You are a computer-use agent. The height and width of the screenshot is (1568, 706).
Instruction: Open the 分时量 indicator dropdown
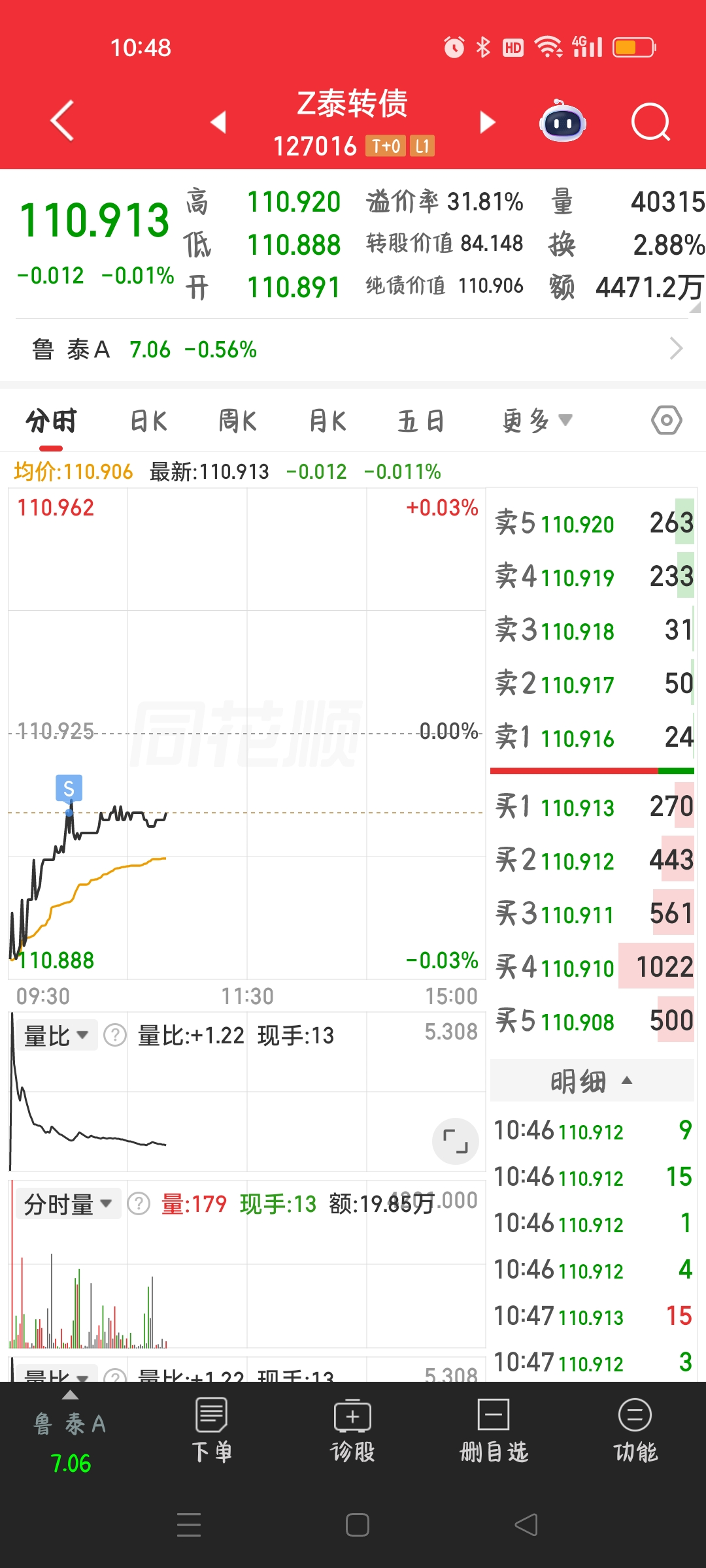click(68, 1204)
